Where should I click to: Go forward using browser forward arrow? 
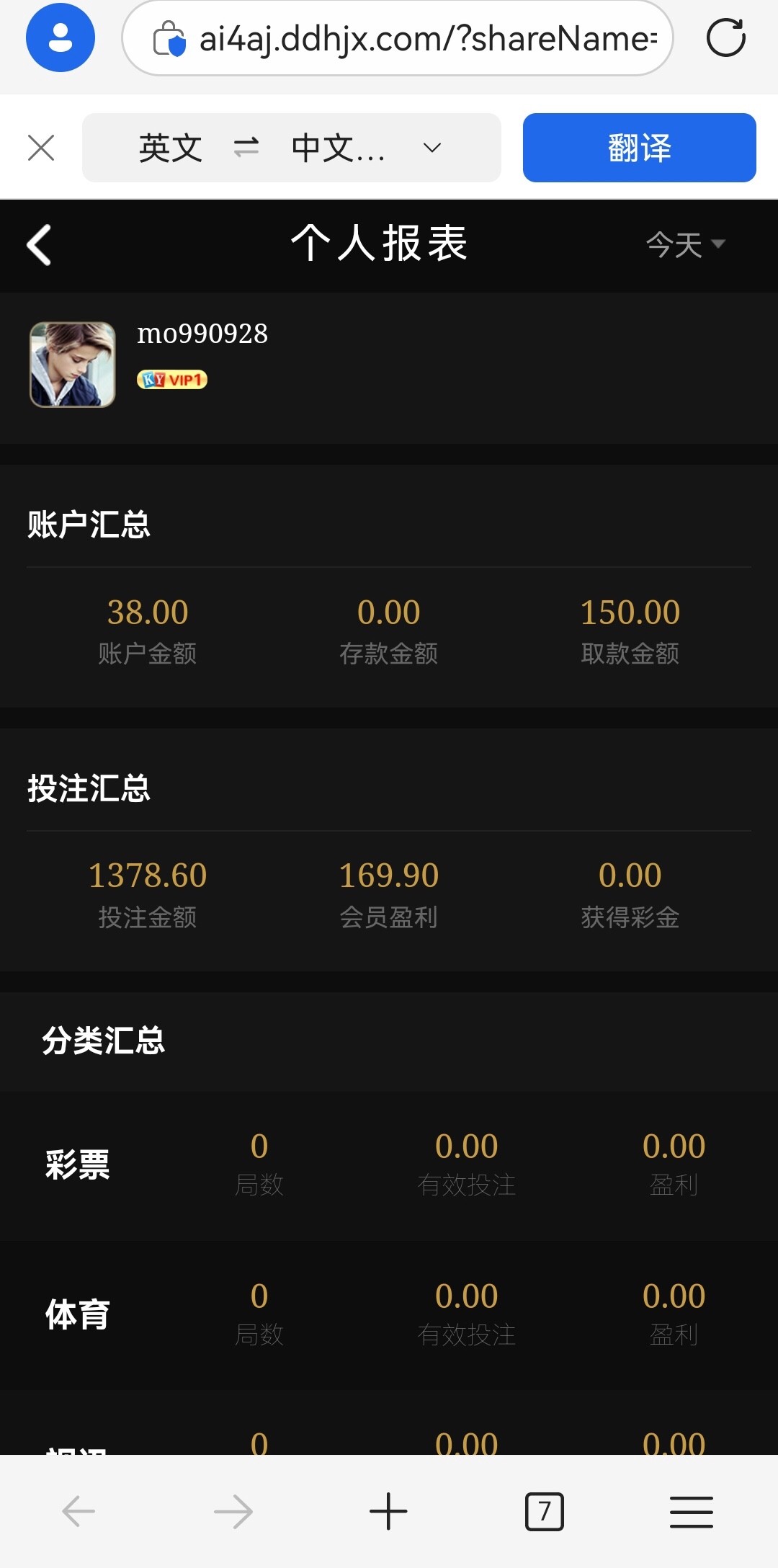(x=233, y=1511)
